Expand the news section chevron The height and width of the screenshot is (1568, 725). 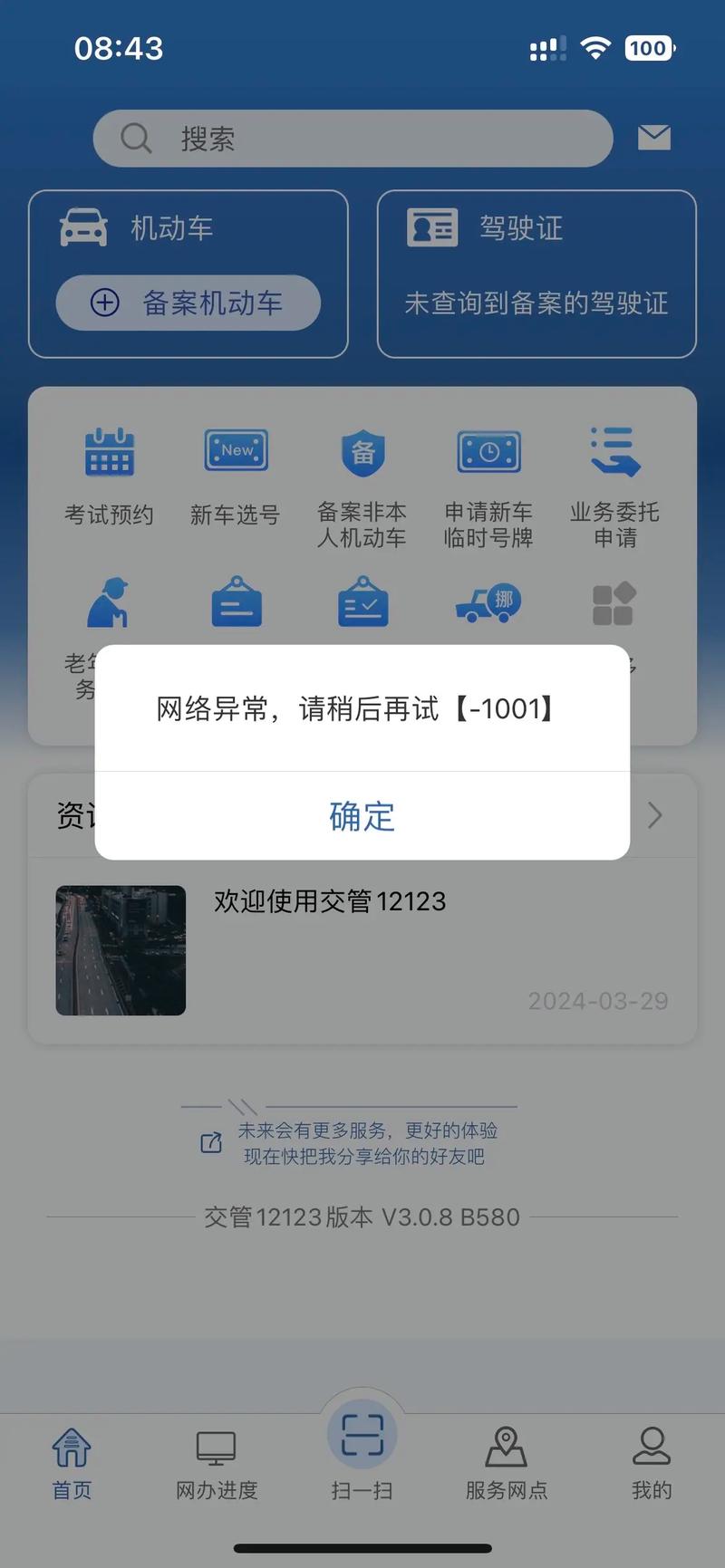coord(655,815)
